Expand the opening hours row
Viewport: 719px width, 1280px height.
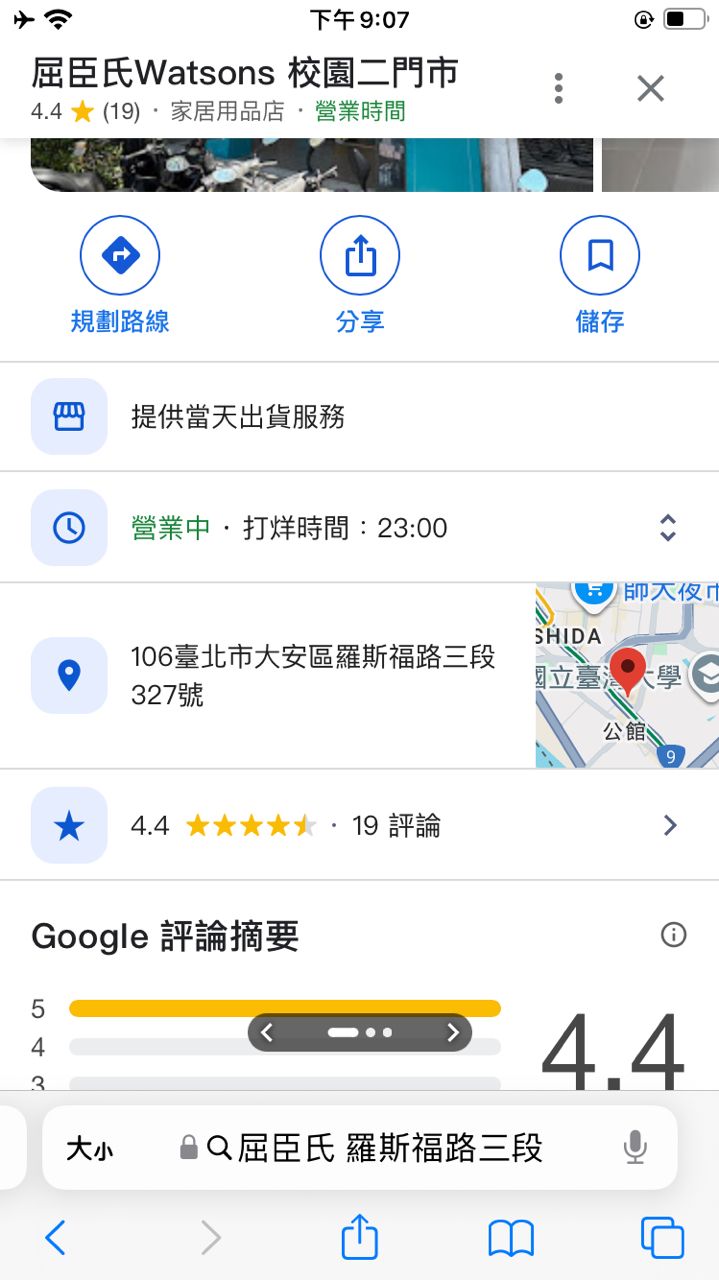tap(668, 528)
